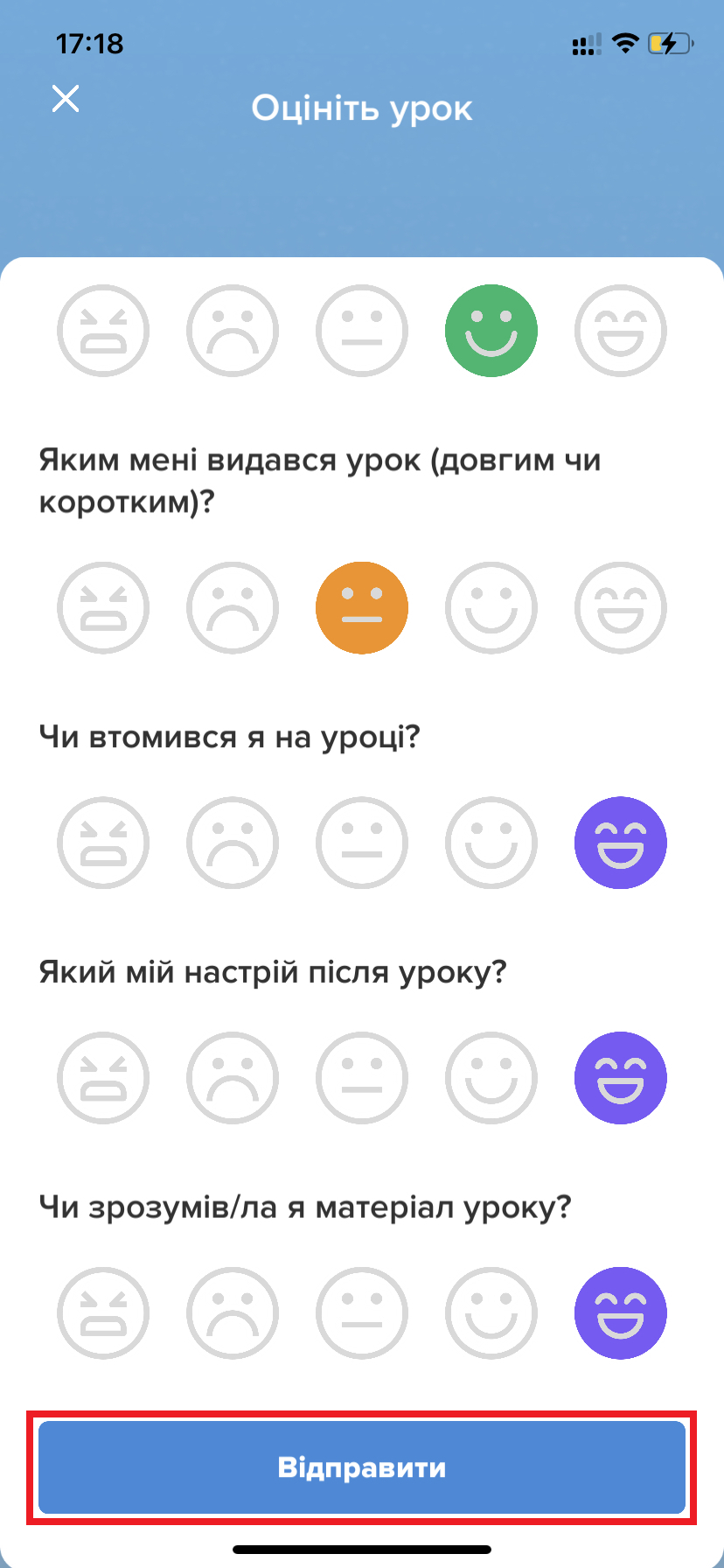Close the lesson rating screen
Image resolution: width=724 pixels, height=1568 pixels.
[66, 99]
